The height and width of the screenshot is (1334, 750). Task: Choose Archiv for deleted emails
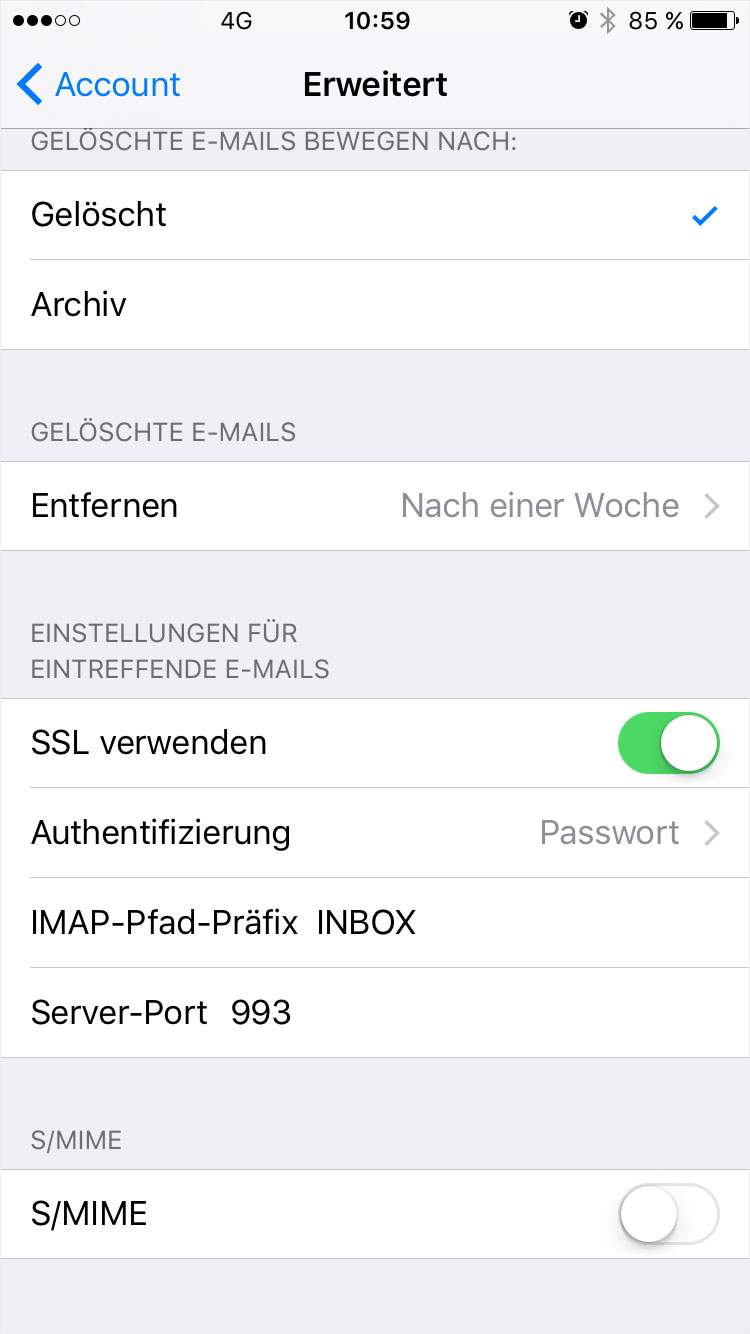click(x=375, y=304)
